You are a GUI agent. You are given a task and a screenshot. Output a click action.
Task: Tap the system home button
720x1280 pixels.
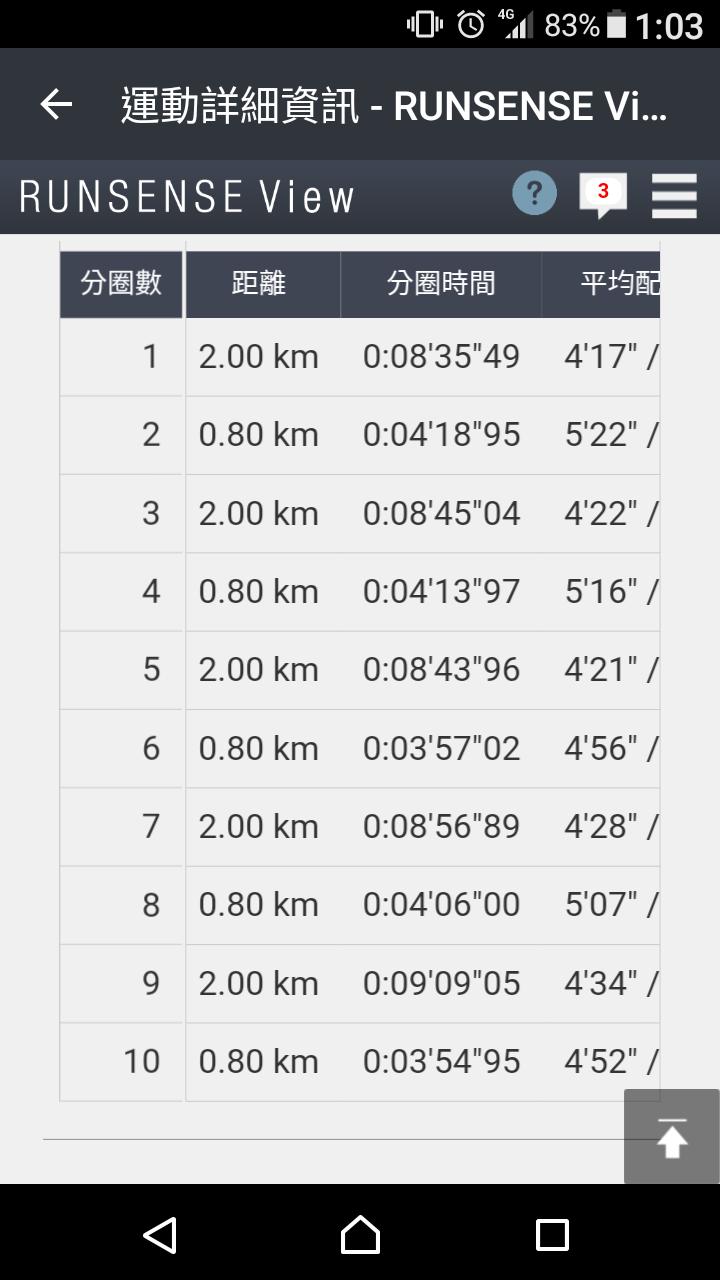click(360, 1235)
